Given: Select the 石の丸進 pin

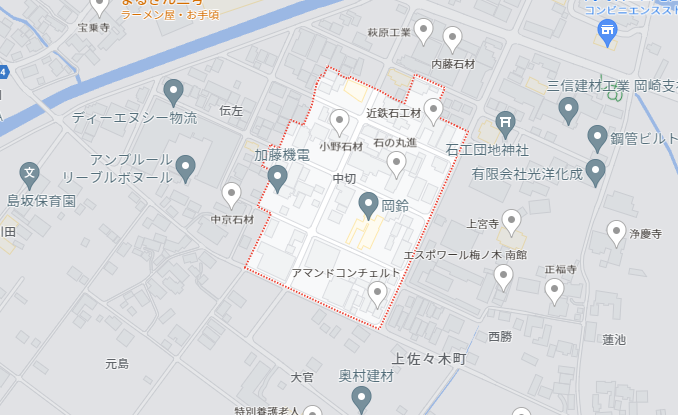Looking at the screenshot, I should 396,164.
